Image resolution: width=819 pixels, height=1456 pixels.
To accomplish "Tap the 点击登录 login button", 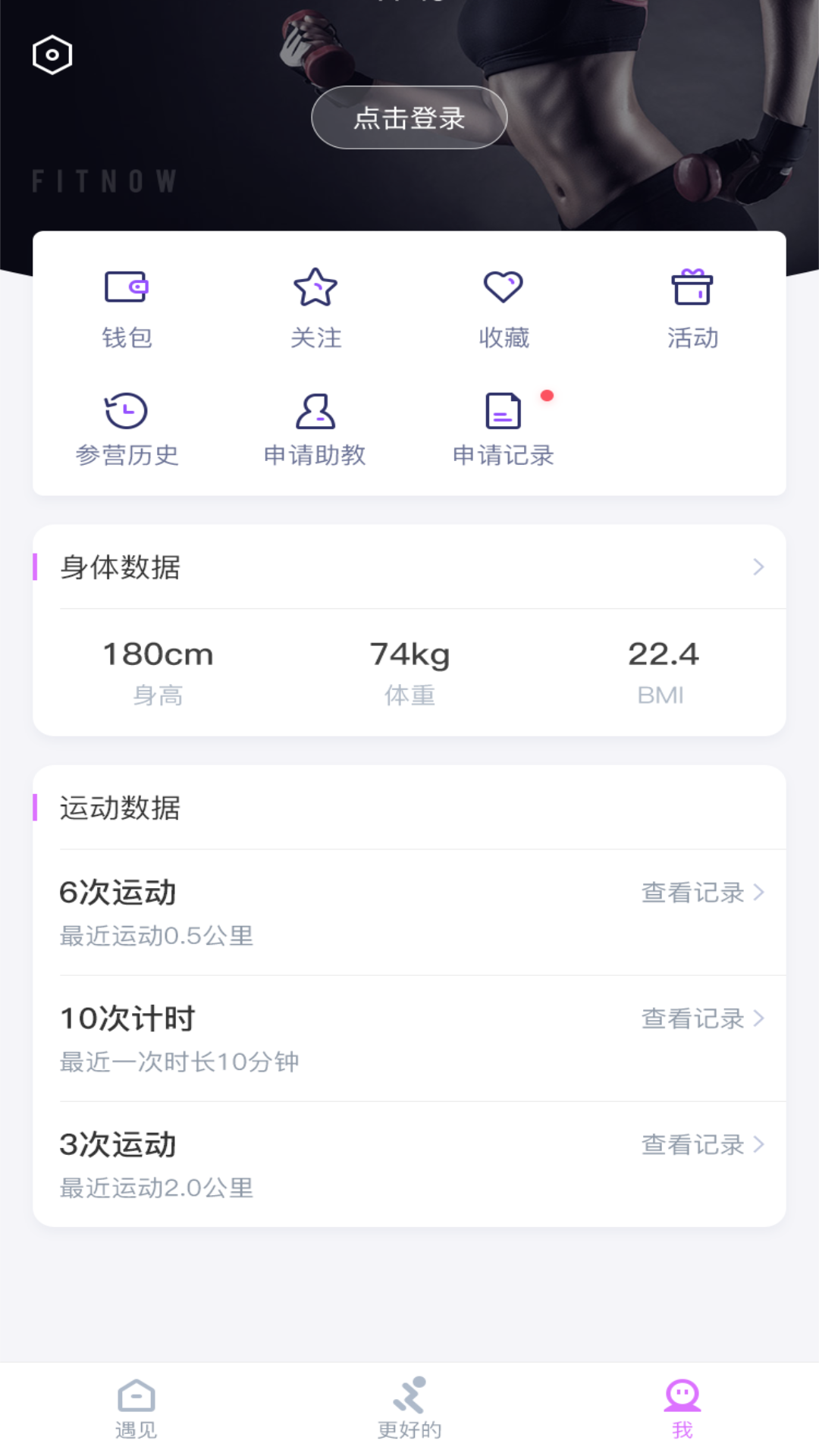I will click(x=409, y=118).
